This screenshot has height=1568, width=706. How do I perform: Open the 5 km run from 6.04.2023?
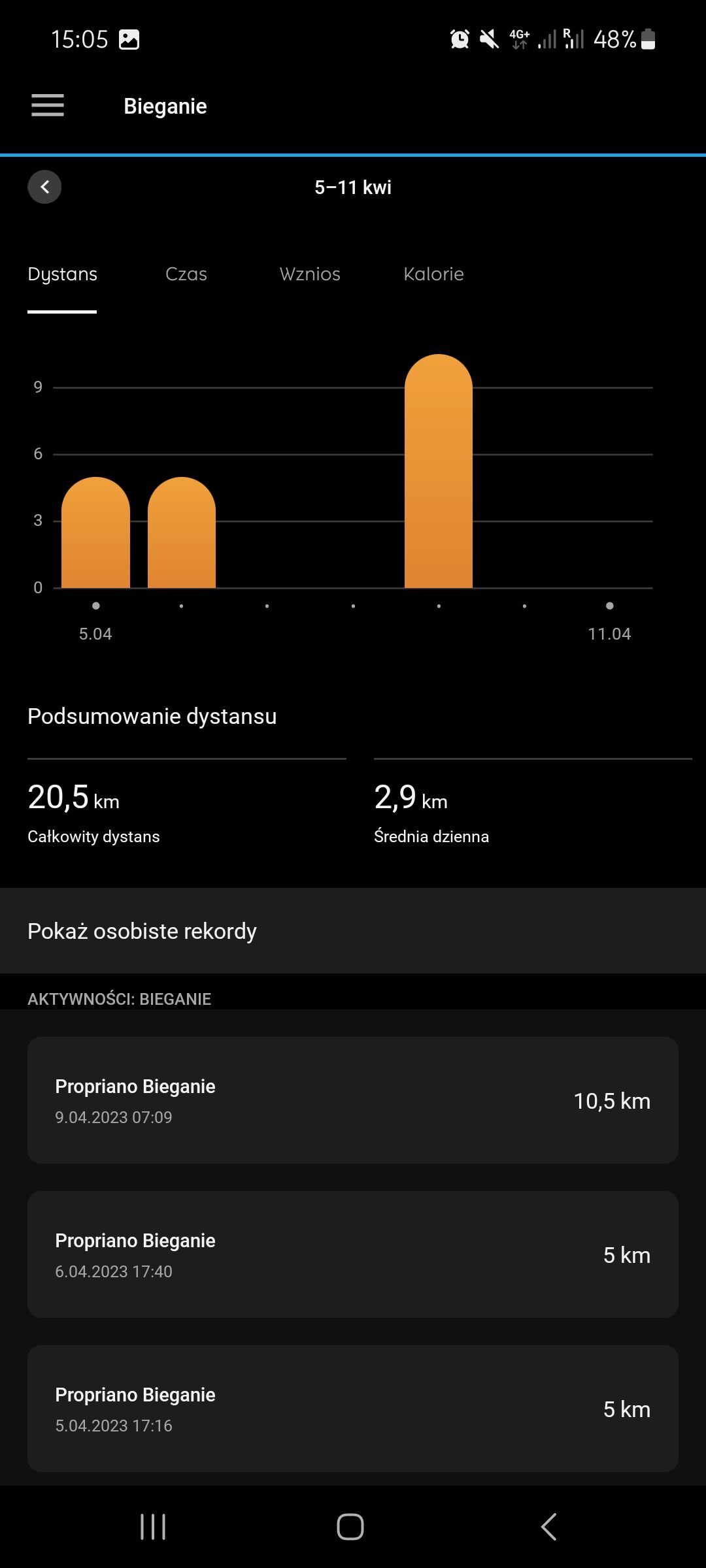[x=353, y=1254]
